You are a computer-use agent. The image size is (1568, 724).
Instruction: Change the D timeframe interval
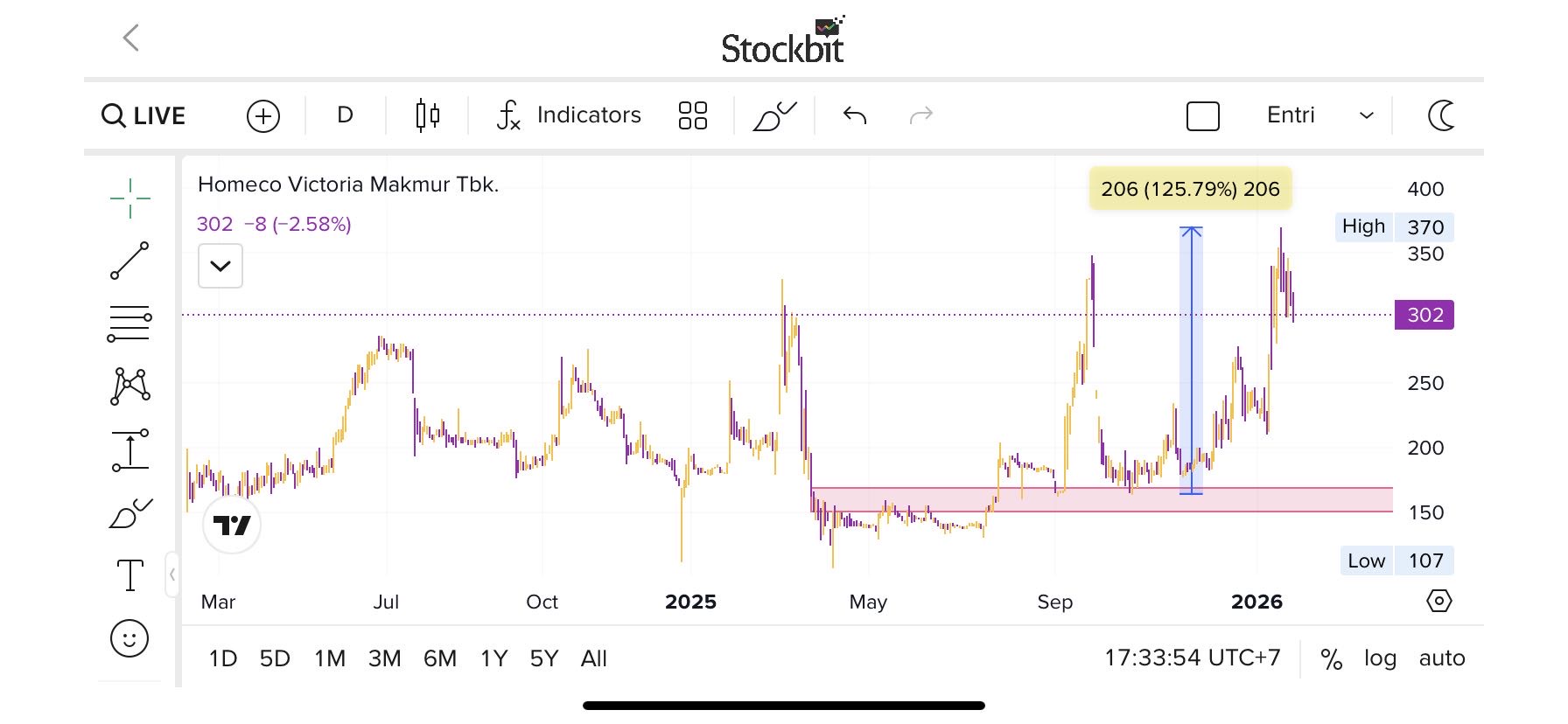pyautogui.click(x=345, y=115)
